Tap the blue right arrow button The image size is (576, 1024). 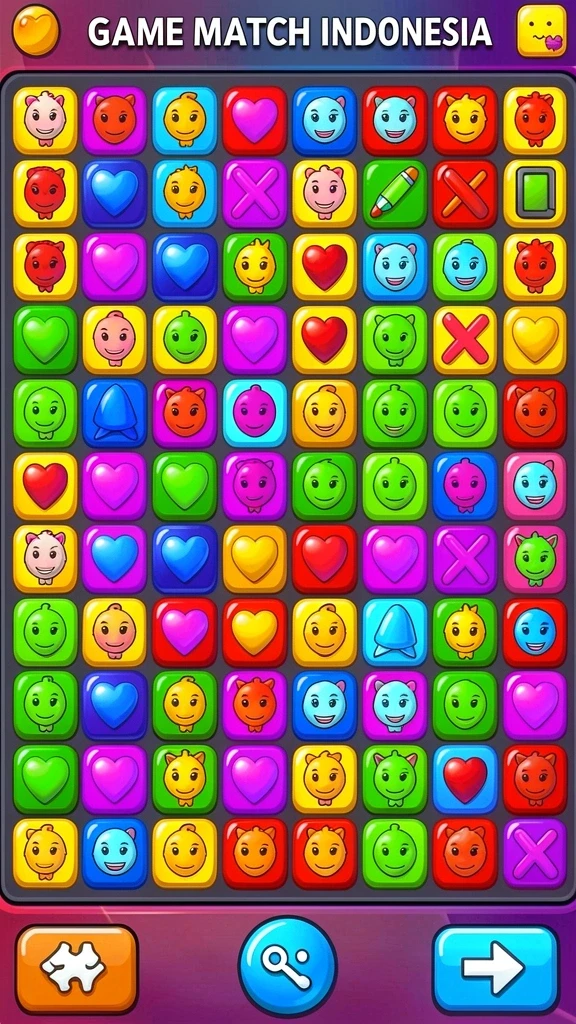pyautogui.click(x=496, y=968)
